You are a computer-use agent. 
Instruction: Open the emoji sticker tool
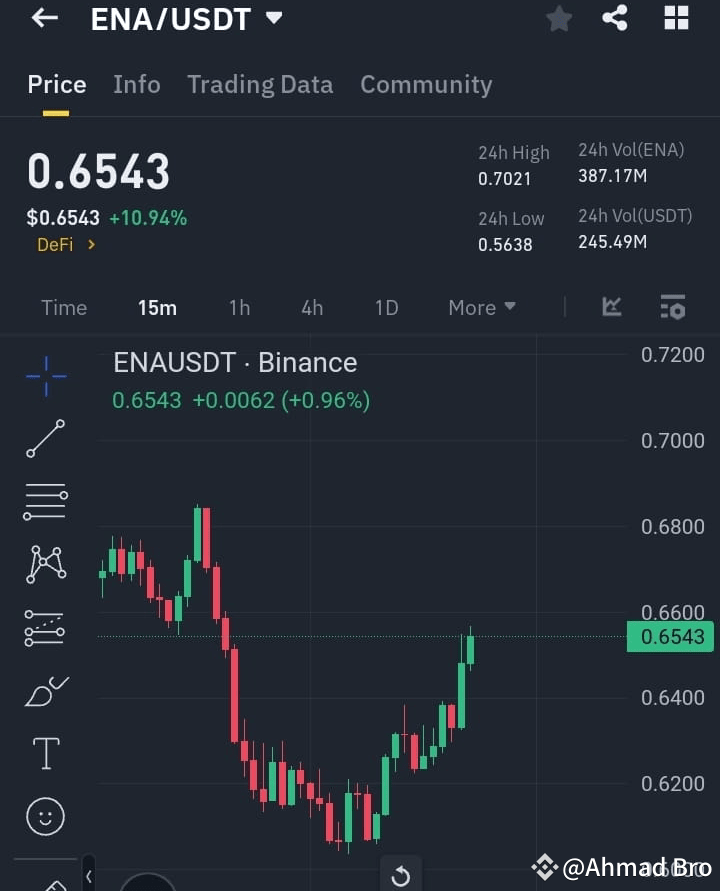[45, 816]
